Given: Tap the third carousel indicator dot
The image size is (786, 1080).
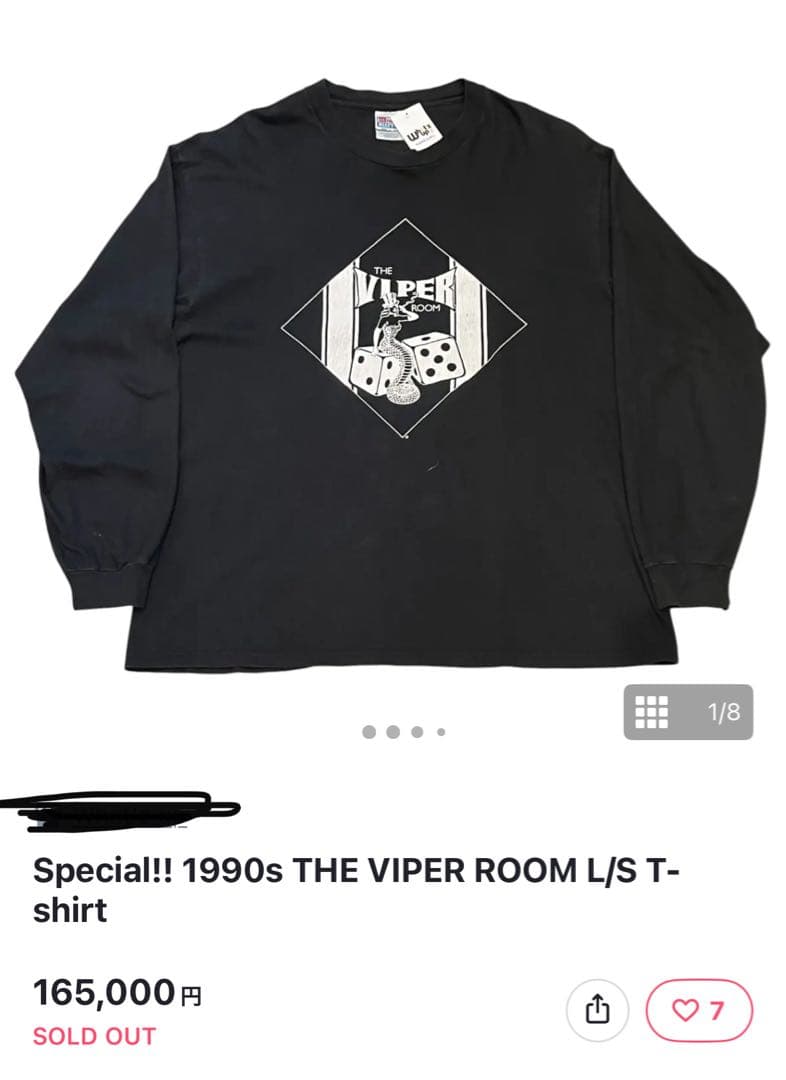Looking at the screenshot, I should (x=418, y=733).
